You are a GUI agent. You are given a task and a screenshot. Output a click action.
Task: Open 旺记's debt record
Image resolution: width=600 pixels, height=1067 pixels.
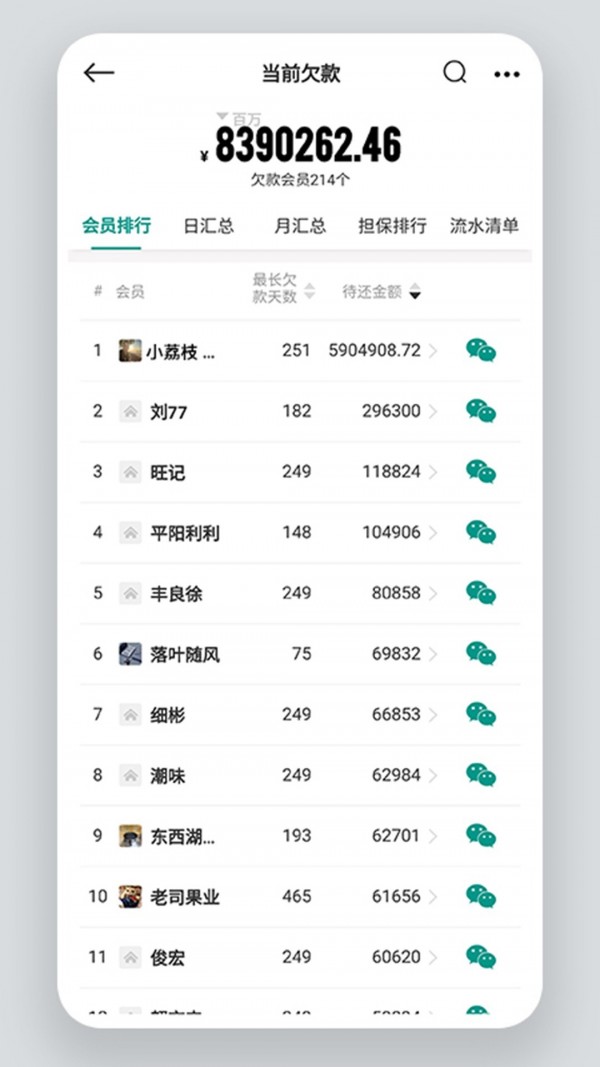click(x=300, y=472)
